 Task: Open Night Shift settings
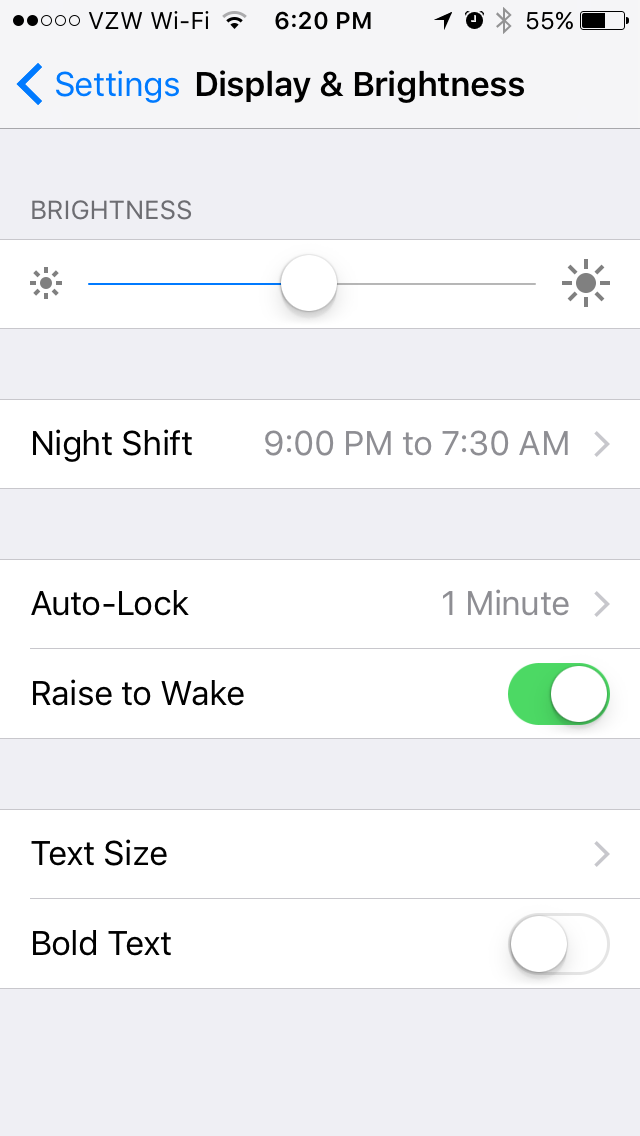click(x=320, y=443)
